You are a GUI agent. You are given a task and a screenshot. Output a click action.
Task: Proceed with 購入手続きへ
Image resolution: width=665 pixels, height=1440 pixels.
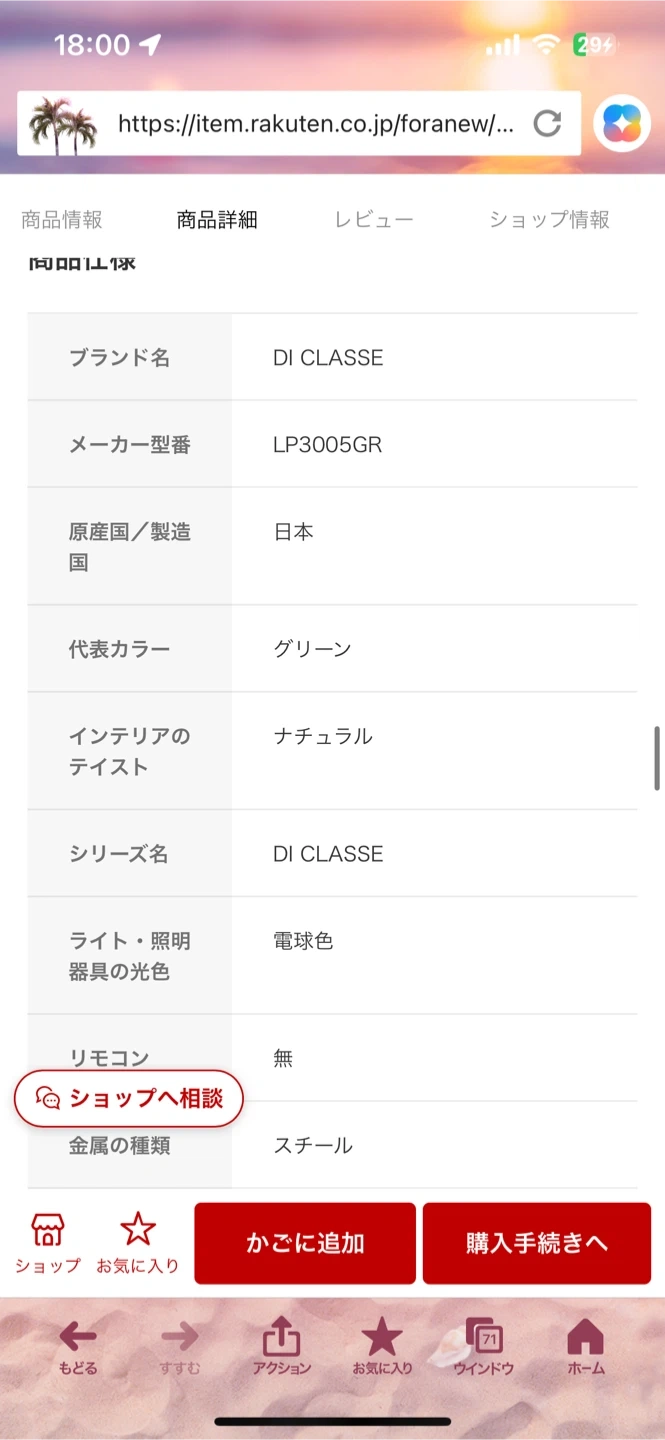click(537, 1243)
